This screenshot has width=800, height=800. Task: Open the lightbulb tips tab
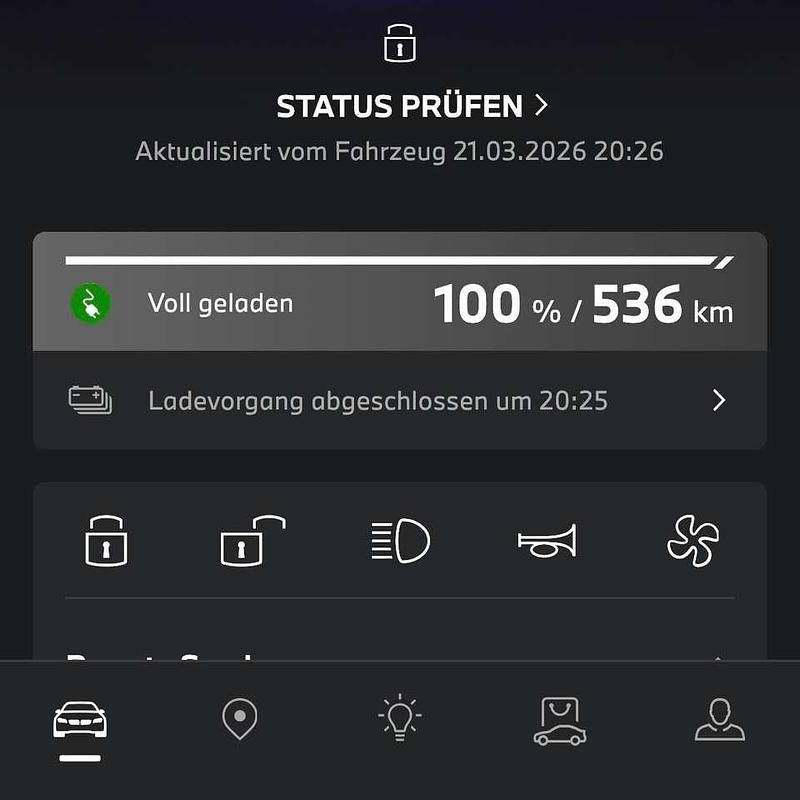tap(400, 718)
